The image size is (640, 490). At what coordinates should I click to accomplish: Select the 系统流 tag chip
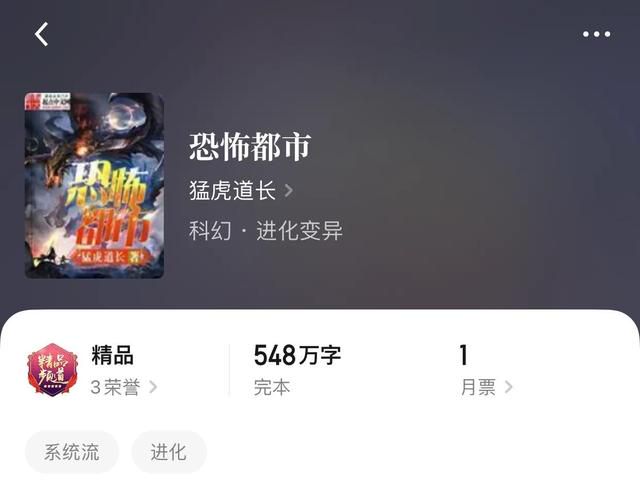[x=72, y=452]
